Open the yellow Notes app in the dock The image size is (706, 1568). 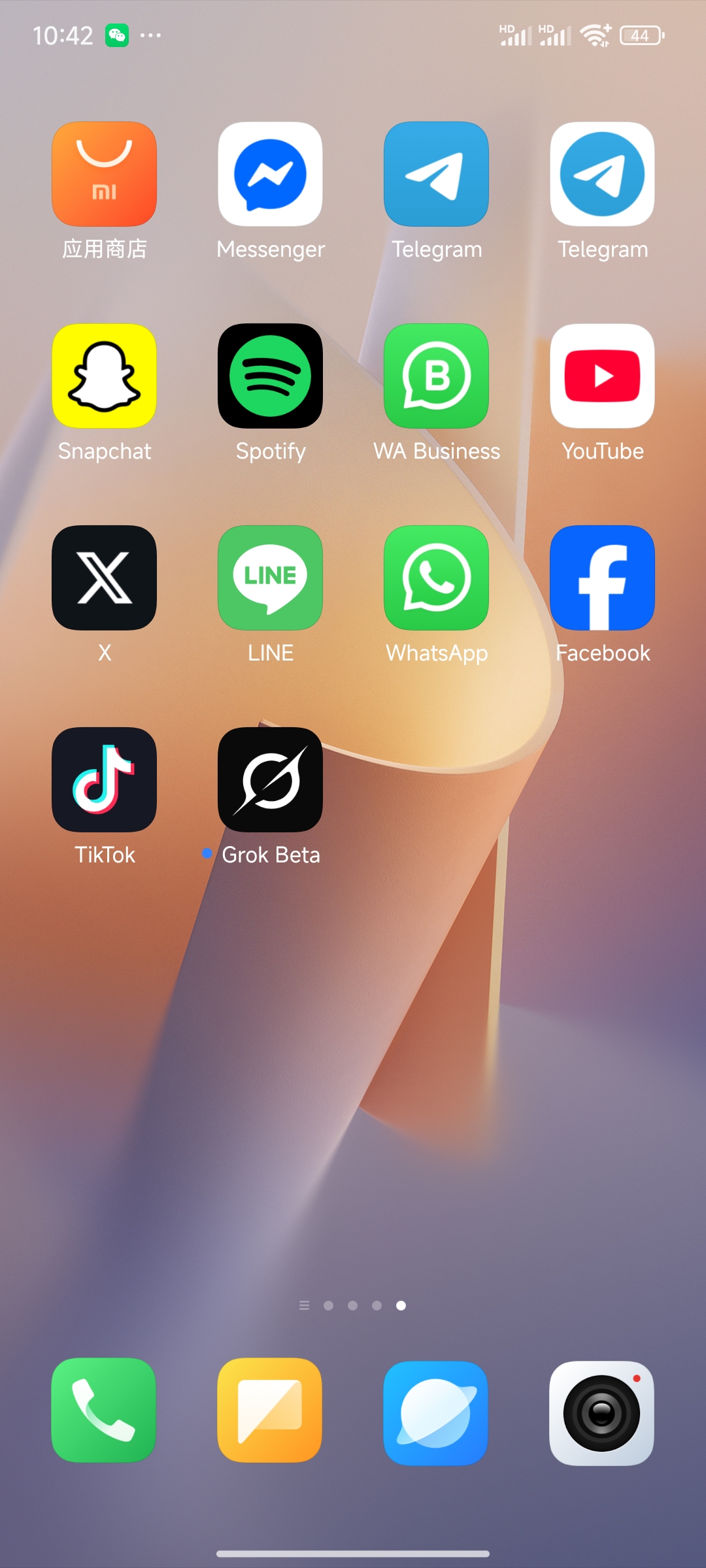point(270,1410)
